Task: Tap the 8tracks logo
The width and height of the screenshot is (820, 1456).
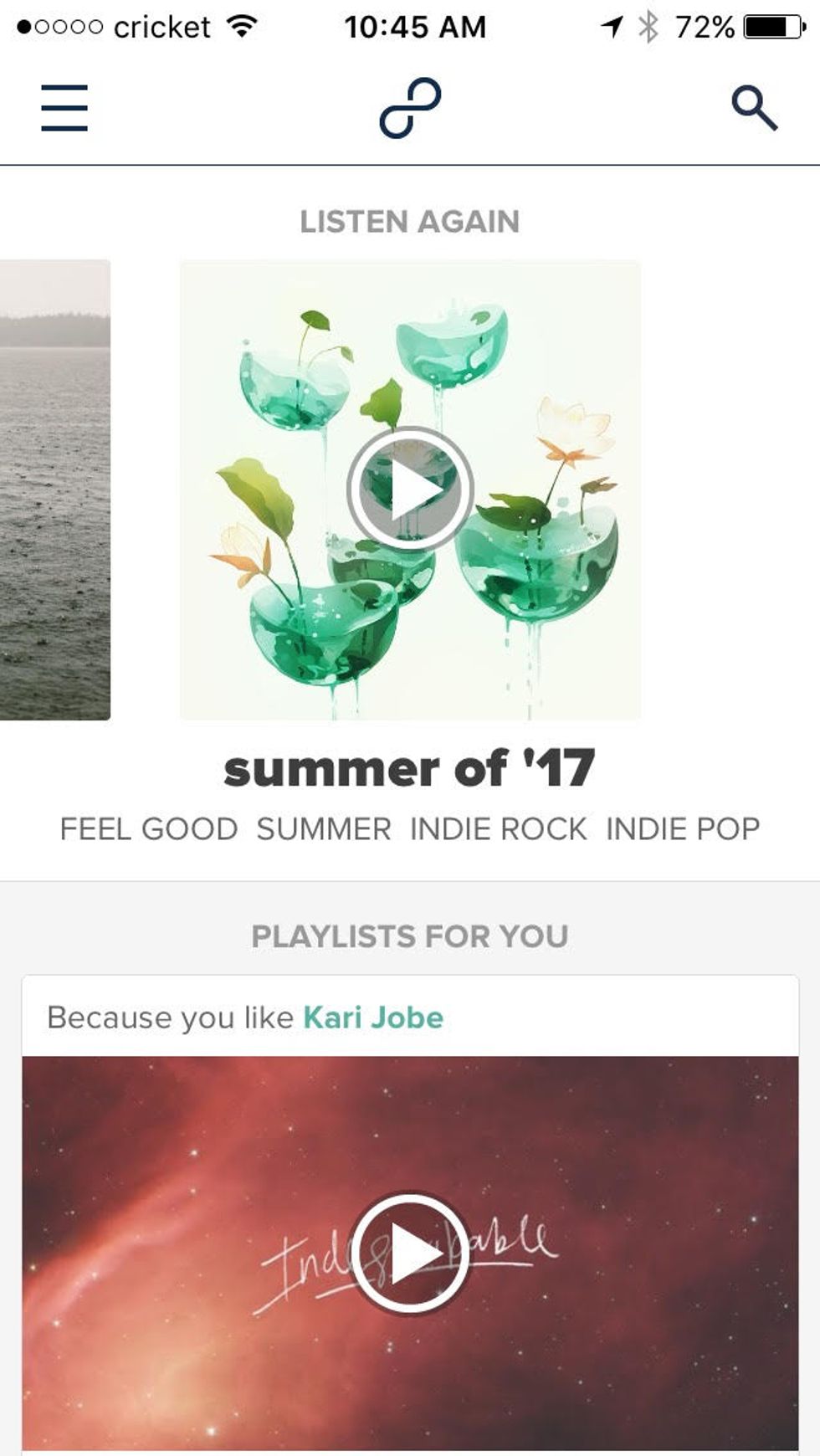Action: click(410, 108)
